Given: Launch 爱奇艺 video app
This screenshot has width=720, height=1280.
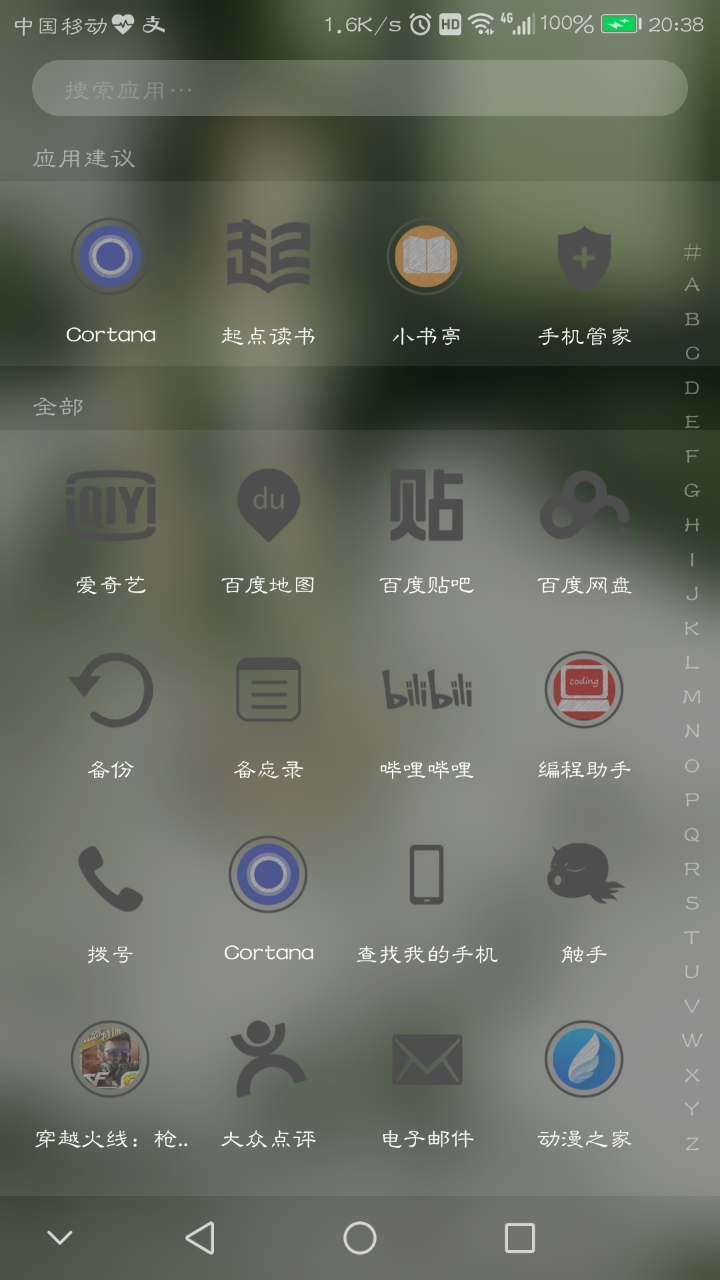Looking at the screenshot, I should coord(110,507).
